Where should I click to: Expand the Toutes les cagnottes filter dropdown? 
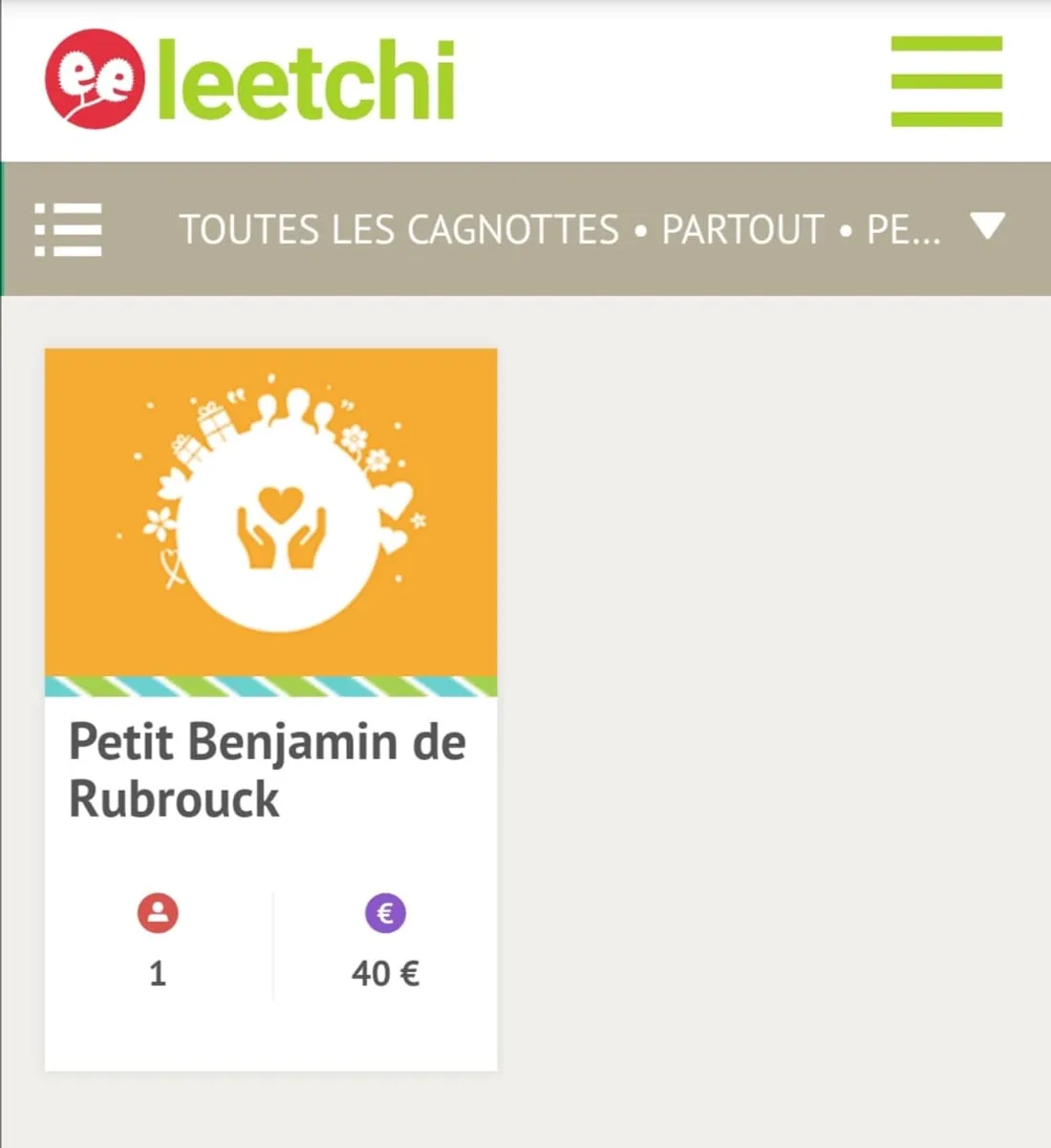[987, 227]
